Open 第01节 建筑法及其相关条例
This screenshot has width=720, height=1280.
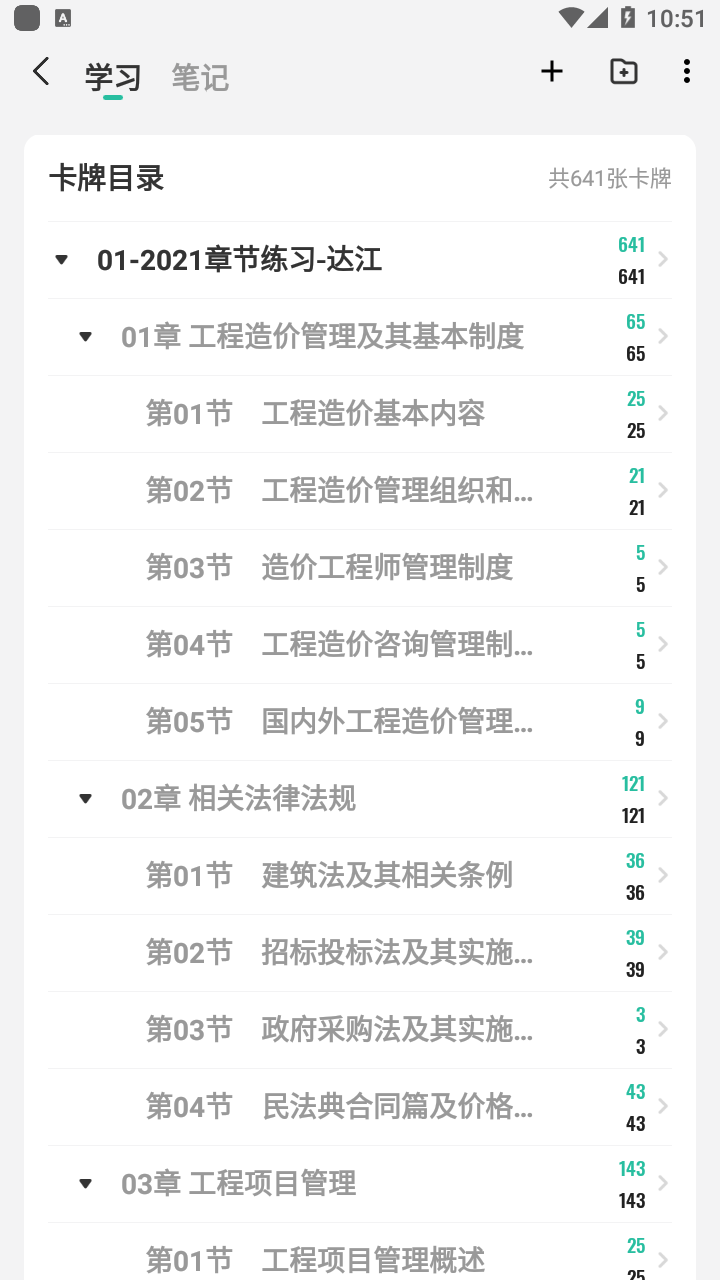tap(360, 876)
